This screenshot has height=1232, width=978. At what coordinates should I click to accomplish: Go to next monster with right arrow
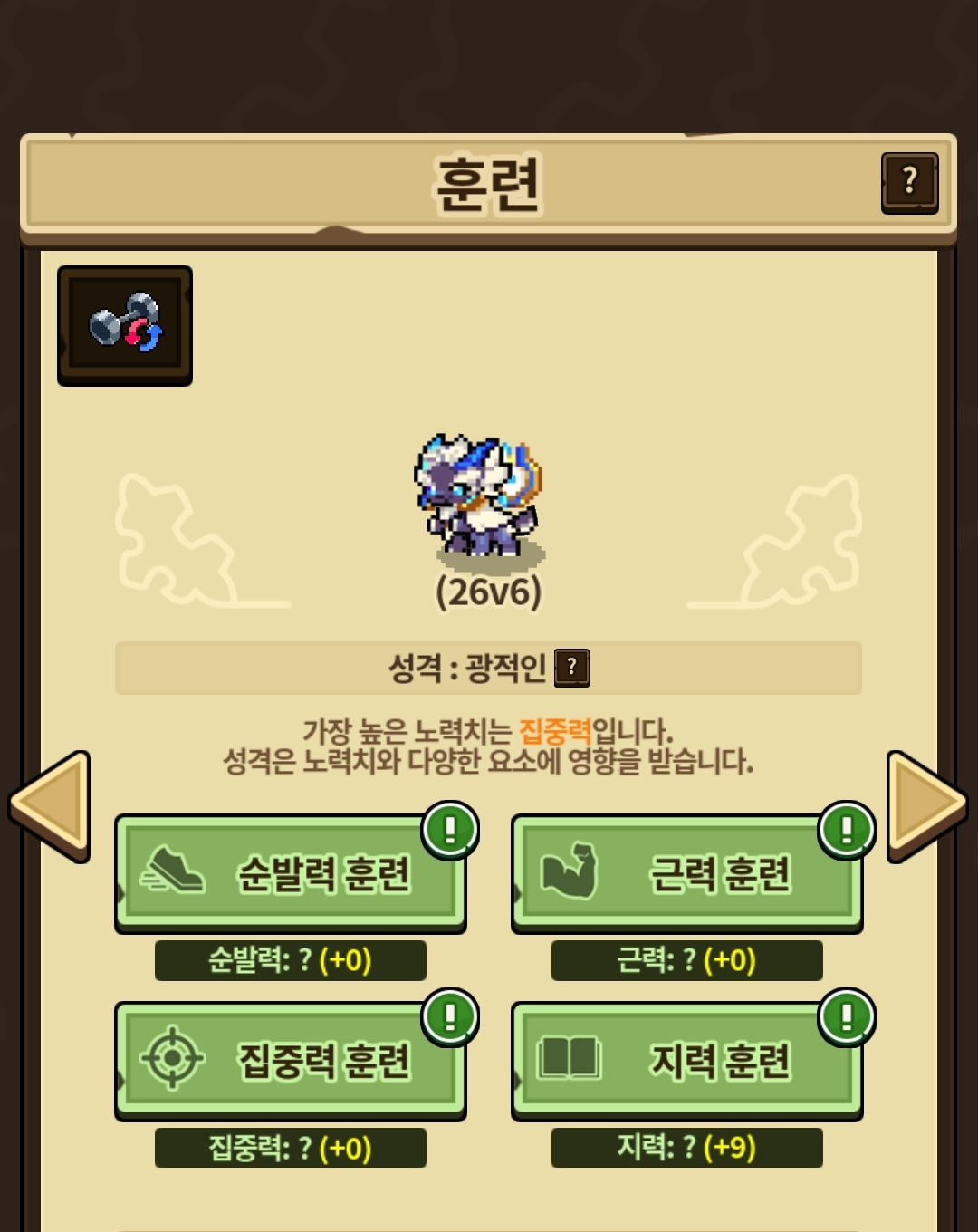[x=925, y=805]
